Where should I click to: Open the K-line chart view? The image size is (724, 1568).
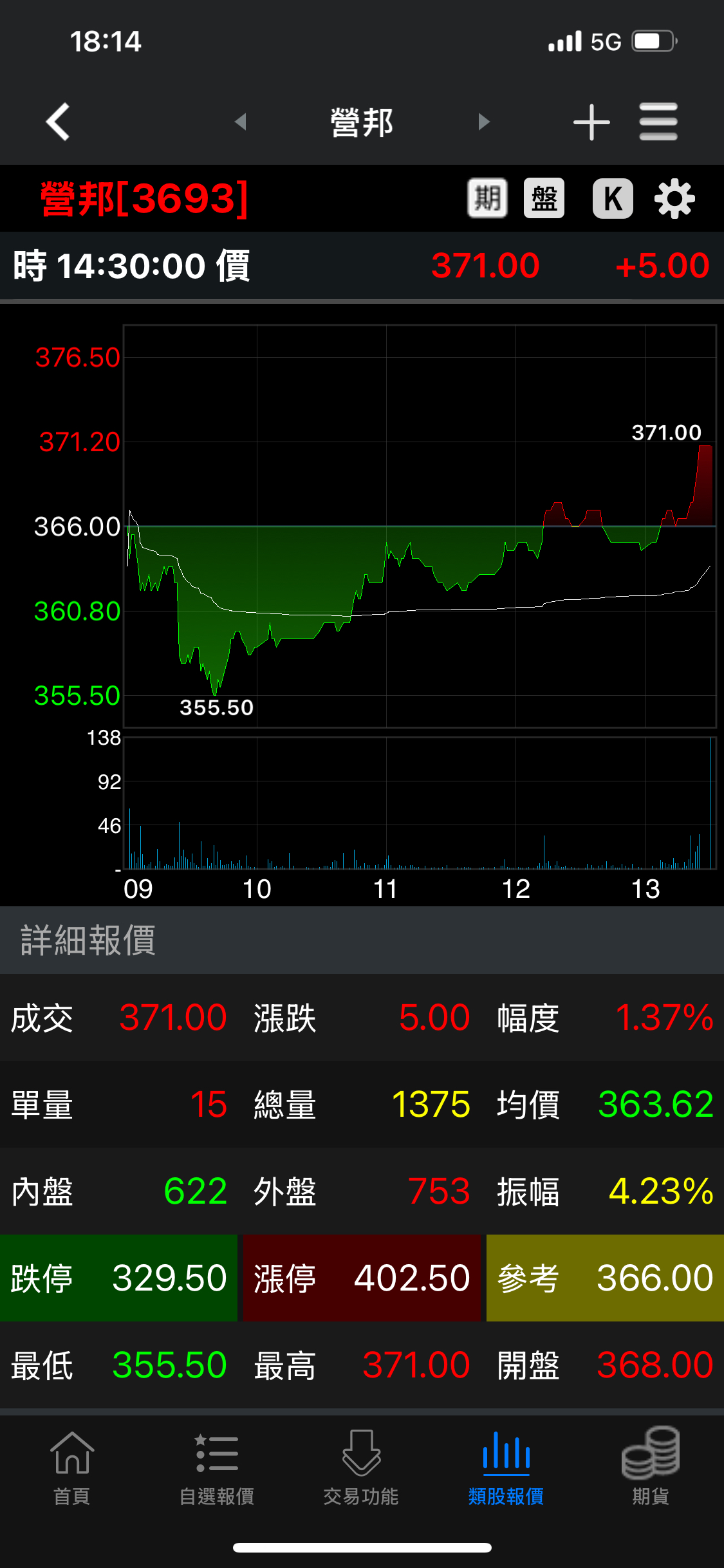tap(613, 198)
